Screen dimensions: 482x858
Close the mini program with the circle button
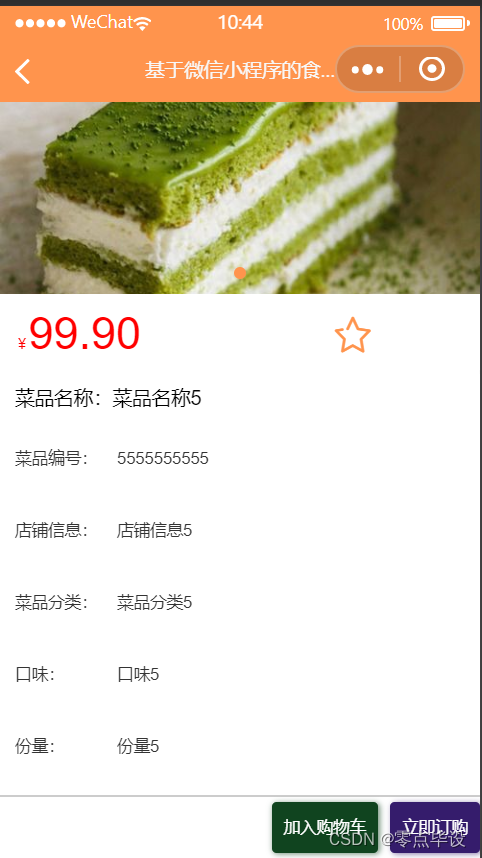(432, 69)
